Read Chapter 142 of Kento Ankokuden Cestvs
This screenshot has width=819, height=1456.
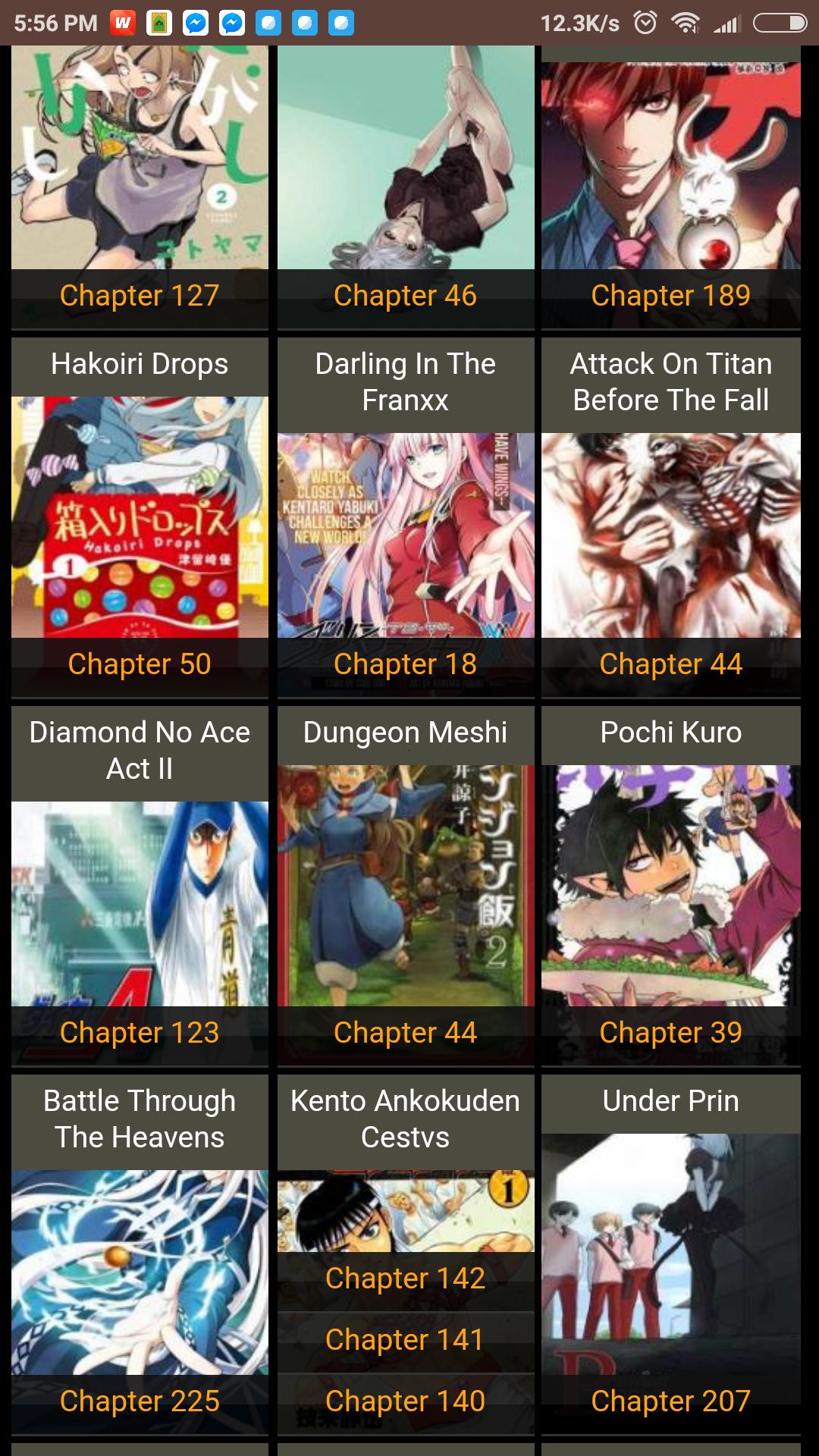pos(405,1279)
